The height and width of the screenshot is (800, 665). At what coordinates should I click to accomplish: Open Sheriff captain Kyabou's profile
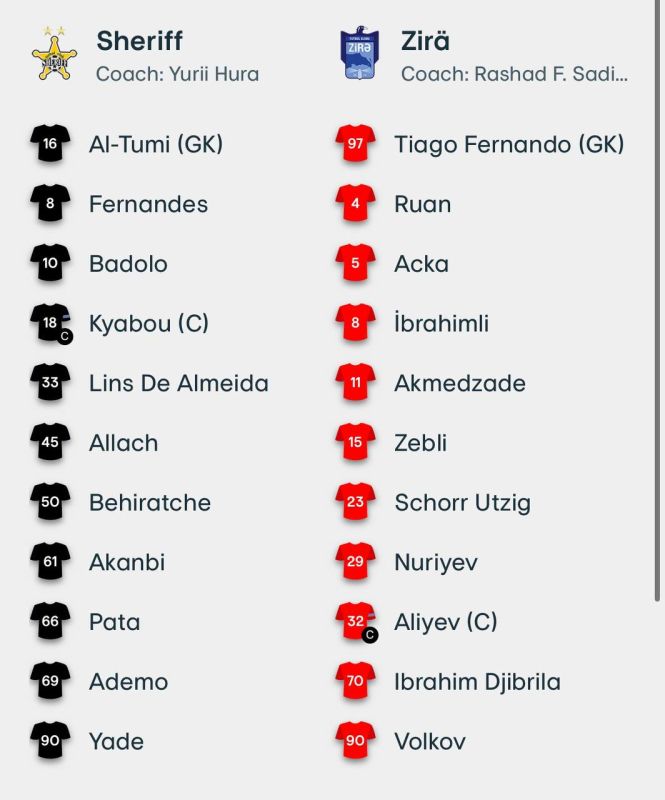tap(148, 323)
